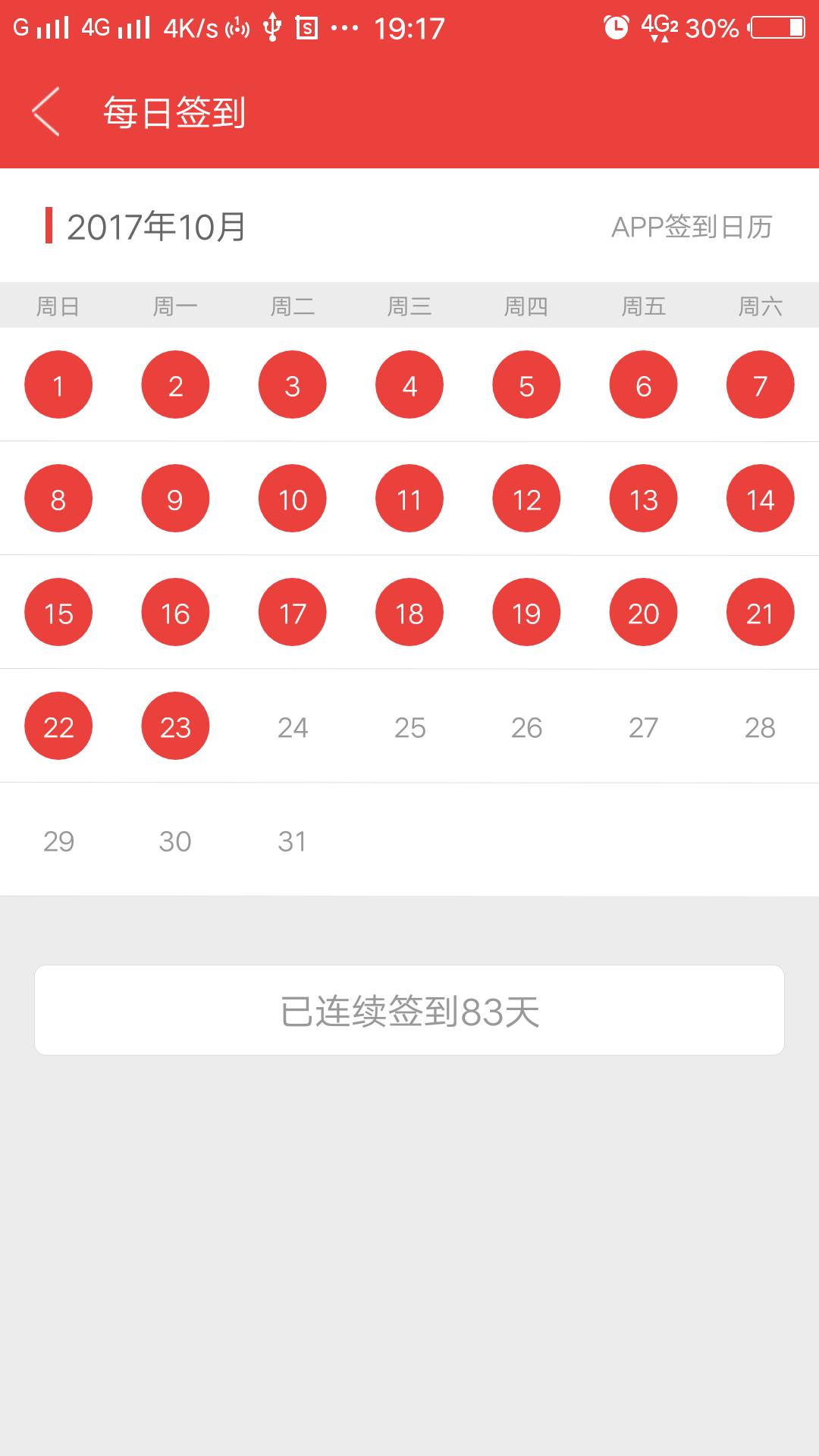Screen dimensions: 819x1456
Task: Go back from the 每日签到 page
Action: tap(45, 112)
